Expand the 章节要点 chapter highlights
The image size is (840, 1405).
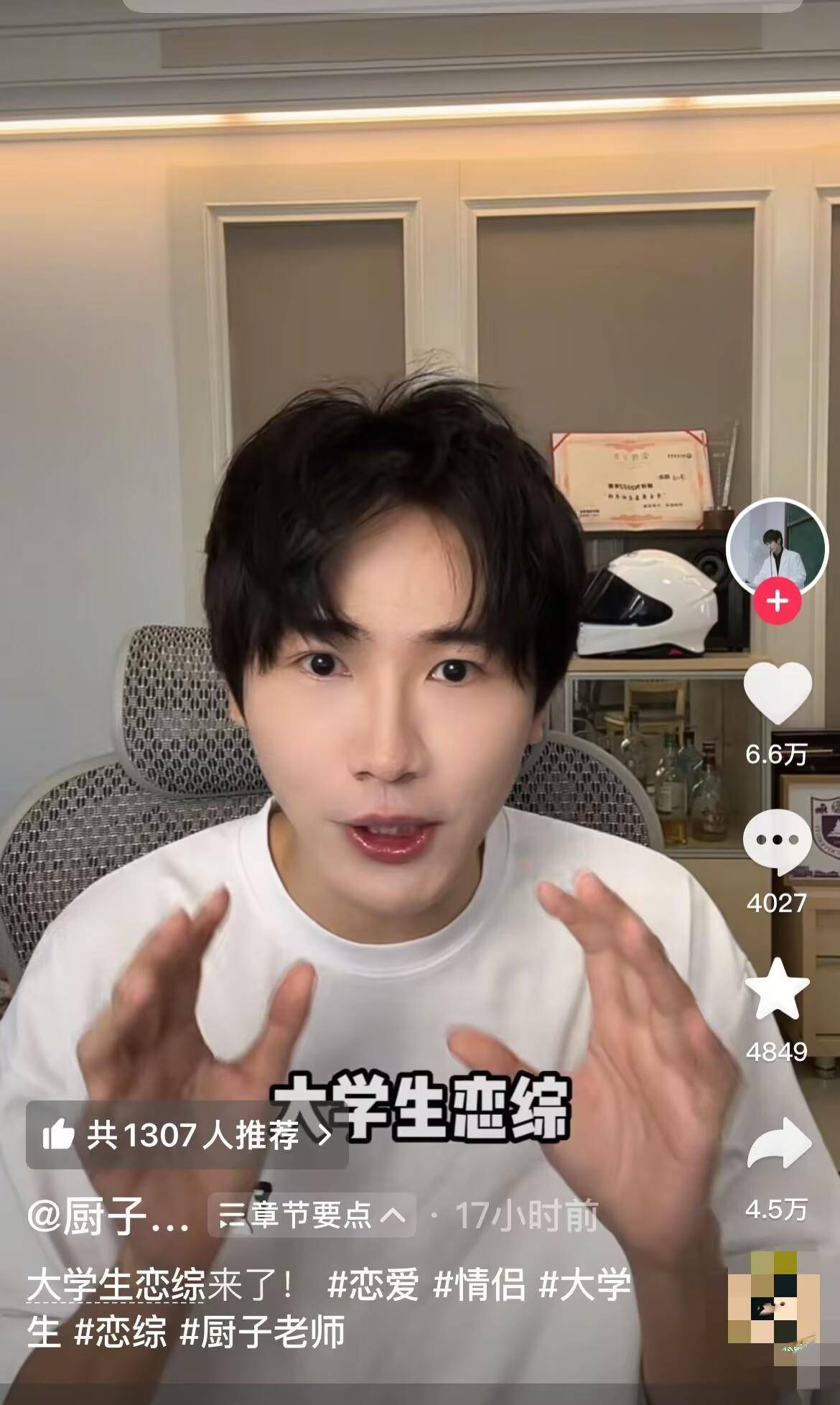pyautogui.click(x=312, y=1215)
